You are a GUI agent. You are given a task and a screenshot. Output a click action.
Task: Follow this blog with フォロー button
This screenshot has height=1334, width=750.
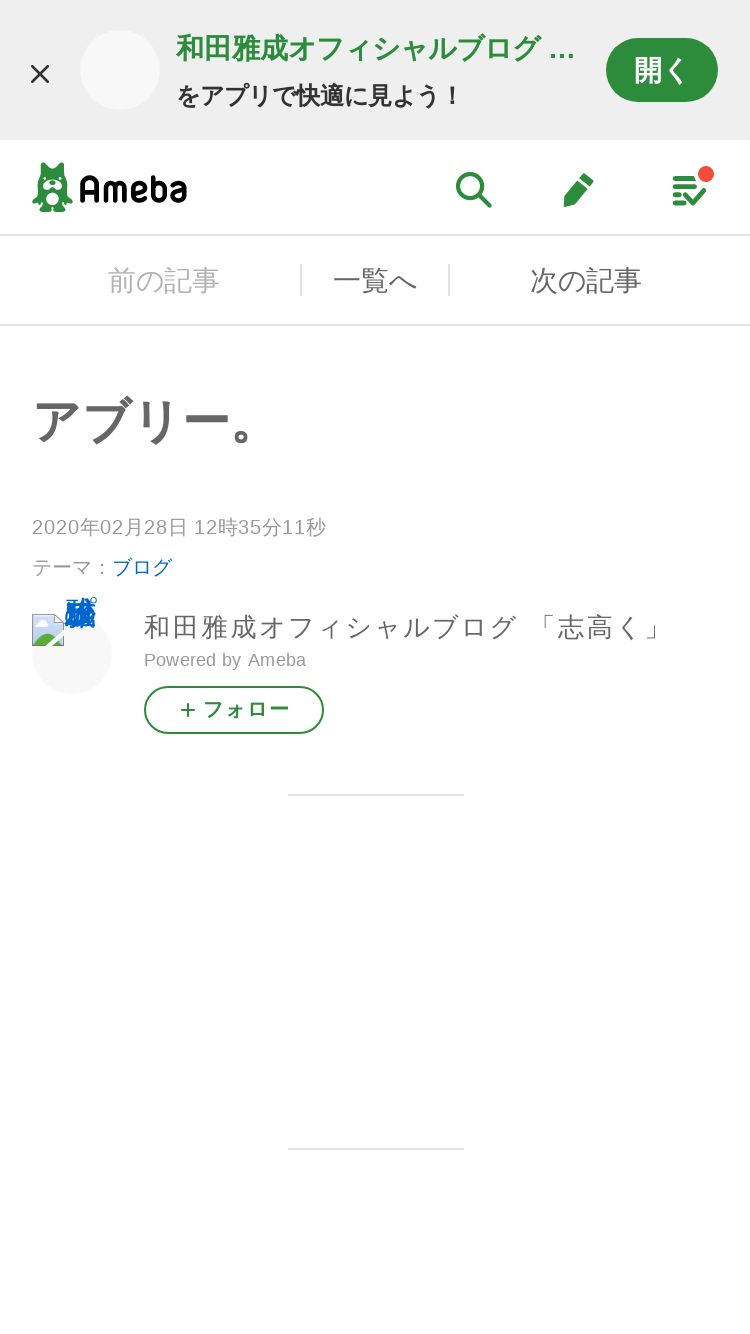pos(234,710)
